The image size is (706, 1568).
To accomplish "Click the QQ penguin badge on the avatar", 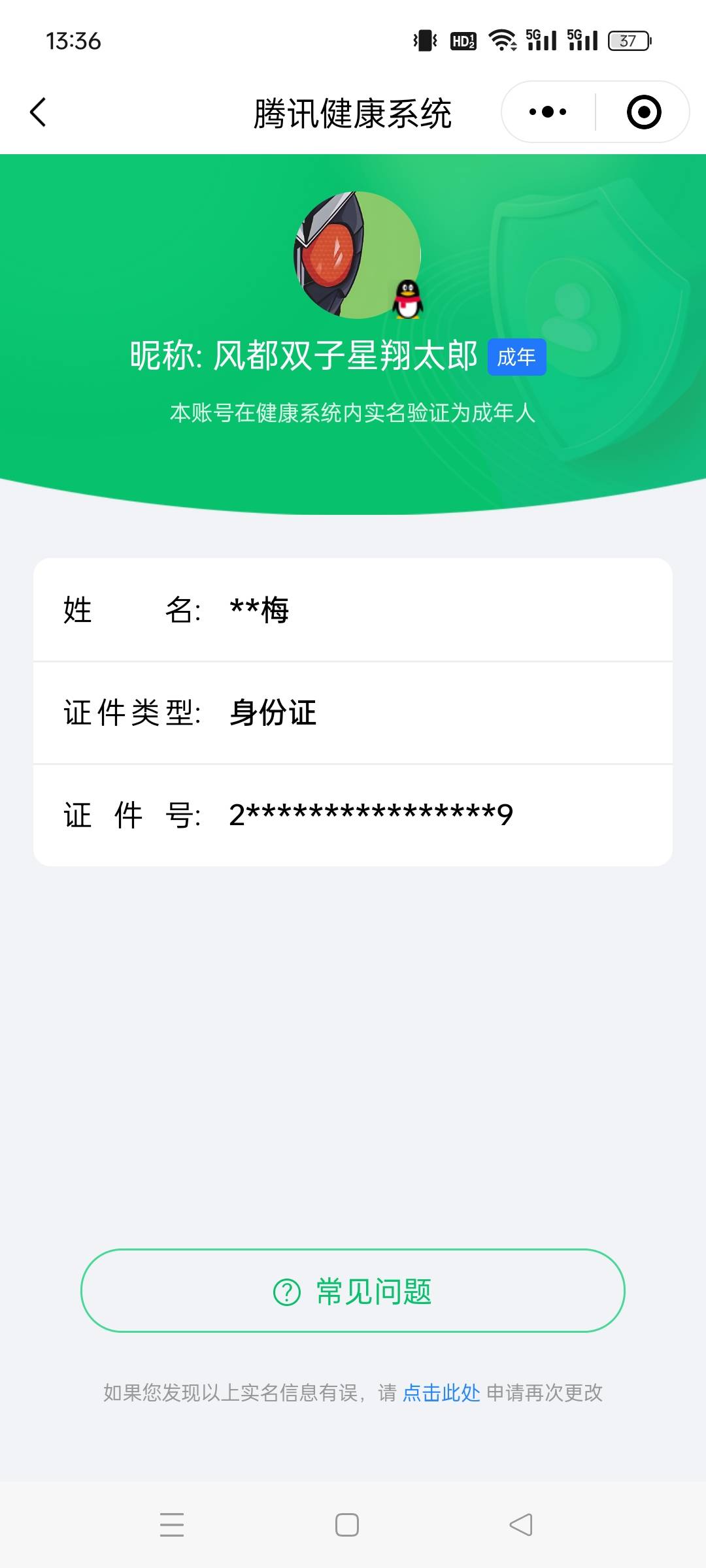I will [x=408, y=300].
